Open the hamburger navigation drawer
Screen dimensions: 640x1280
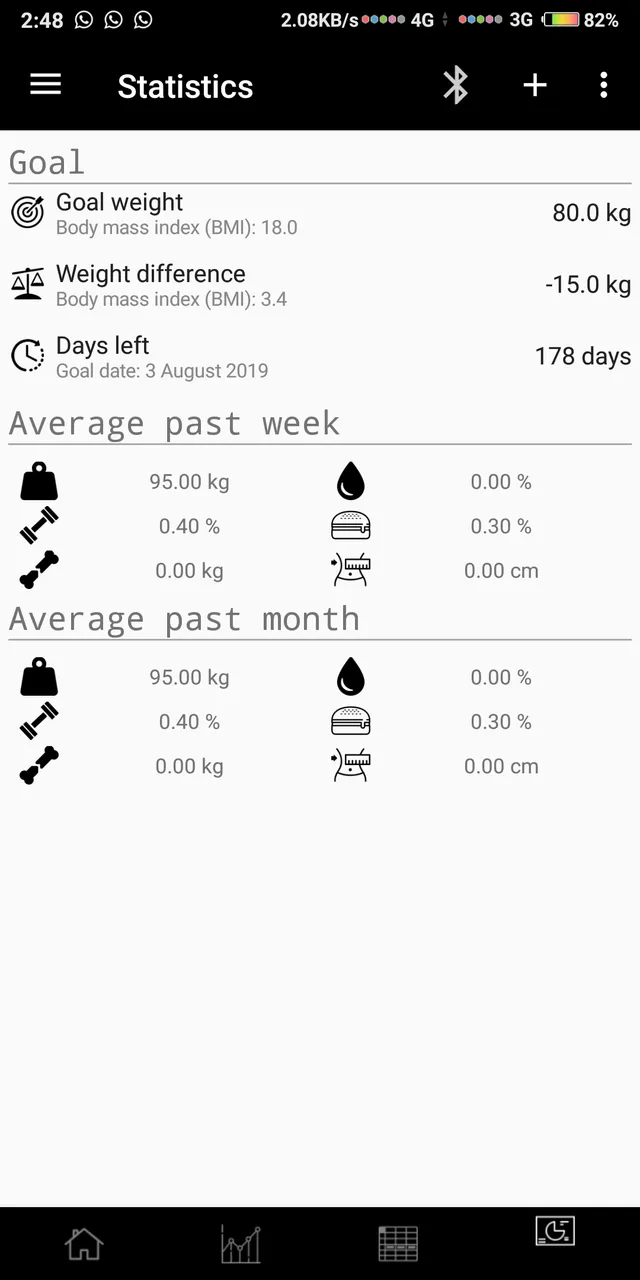46,85
